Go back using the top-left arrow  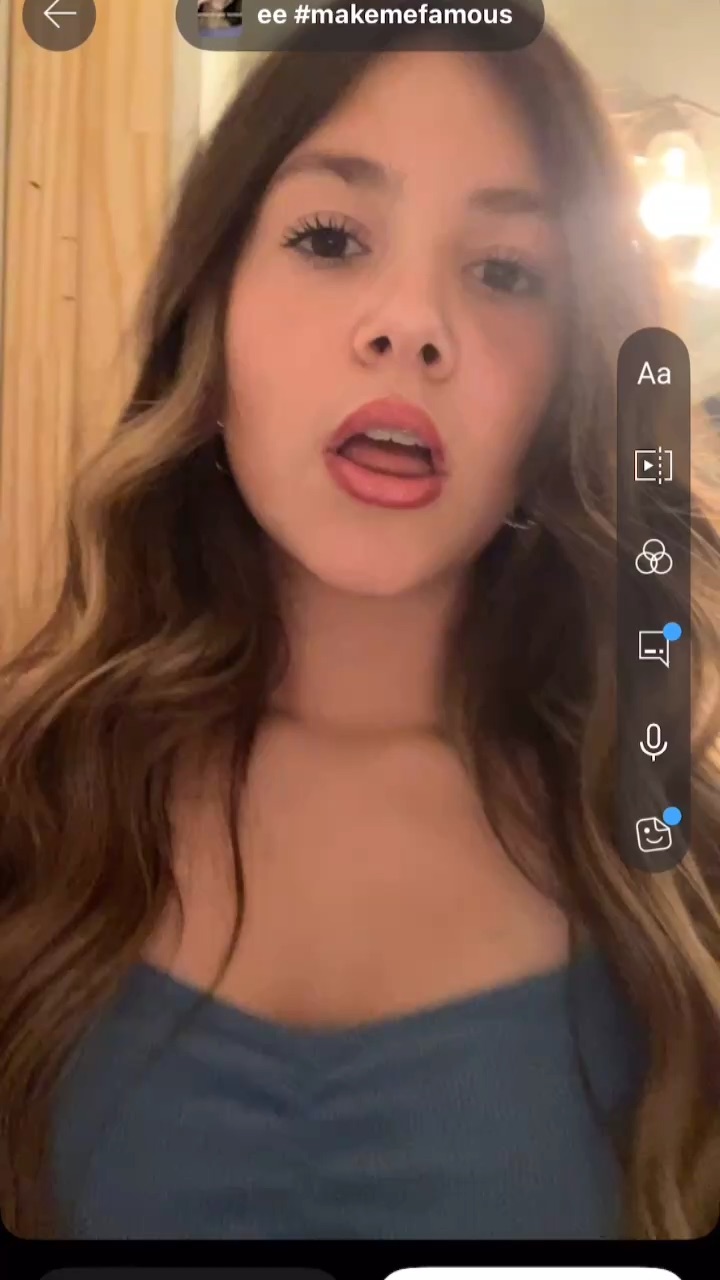click(59, 16)
